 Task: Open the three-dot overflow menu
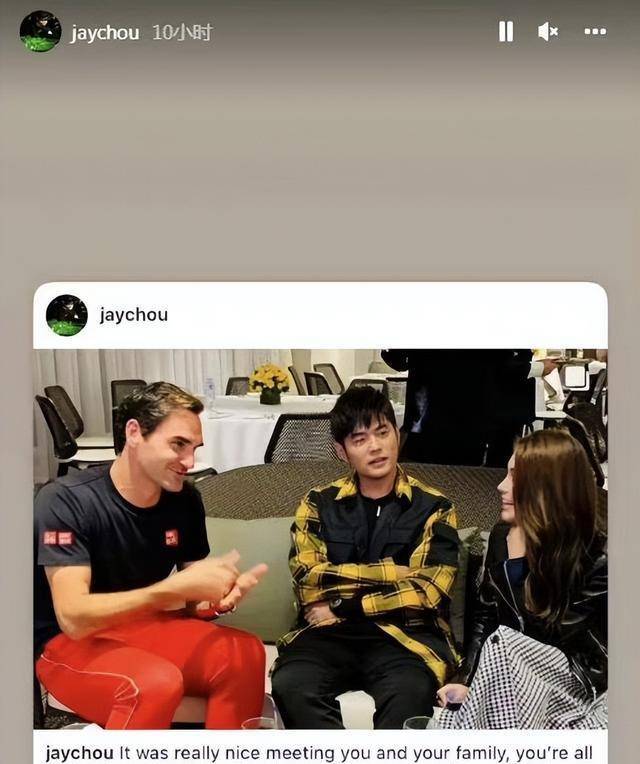click(595, 32)
